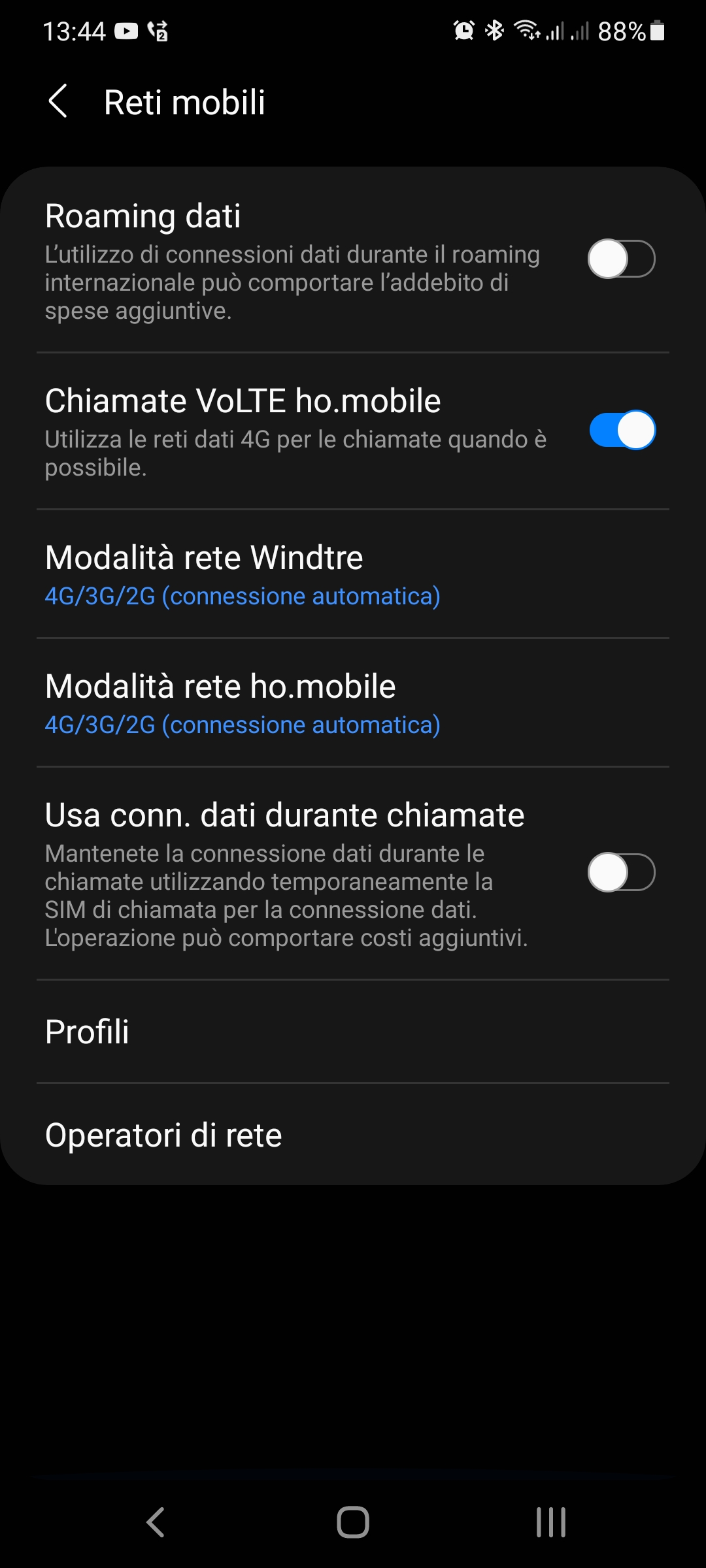
Task: Enable the Roaming dati switch
Action: (621, 259)
